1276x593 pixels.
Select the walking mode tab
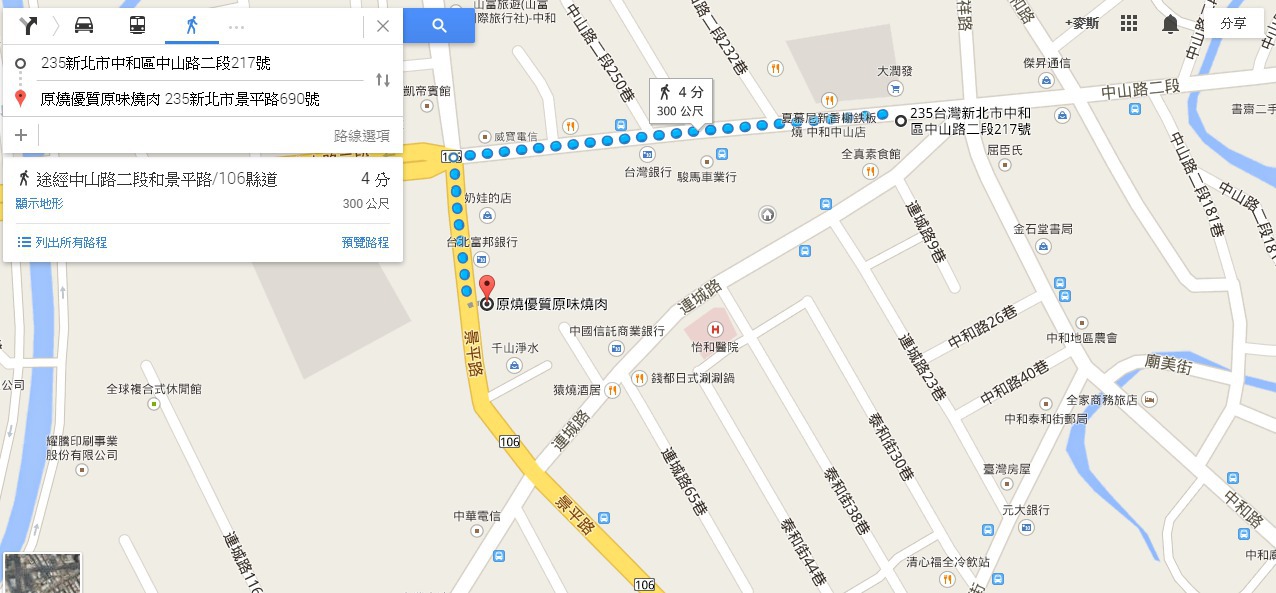coord(191,25)
